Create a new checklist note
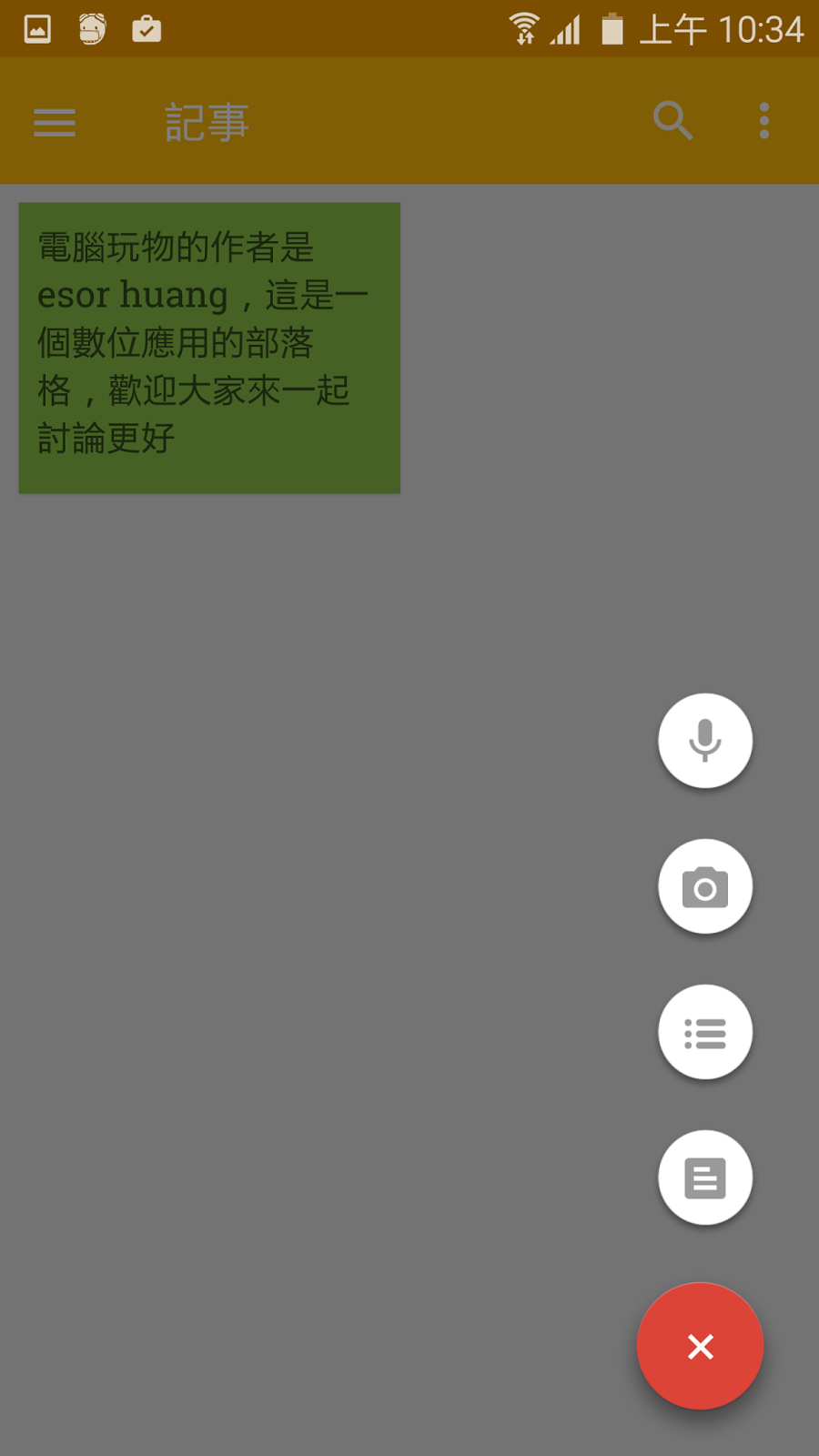Viewport: 819px width, 1456px height. (705, 1032)
